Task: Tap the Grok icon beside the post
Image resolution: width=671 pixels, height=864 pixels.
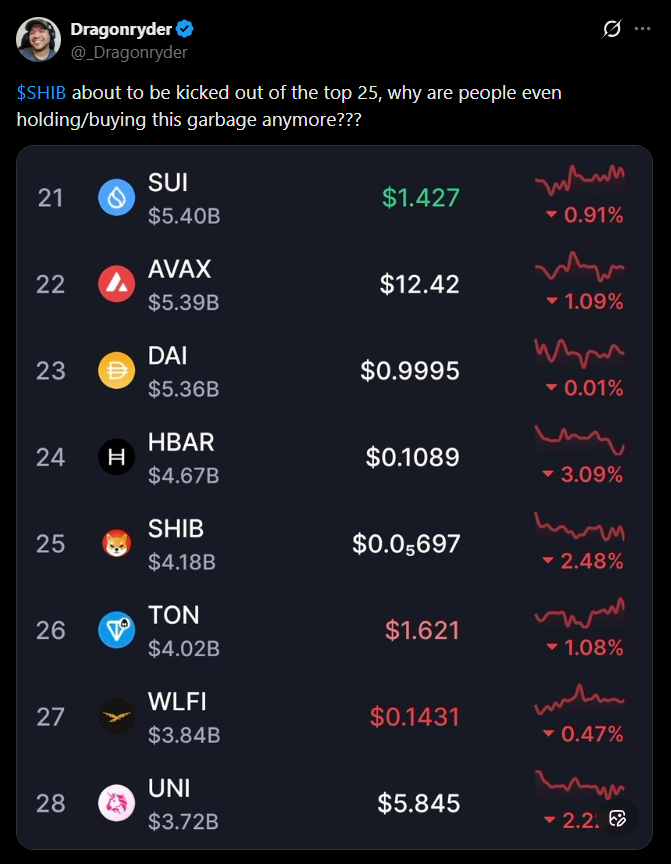Action: [x=612, y=30]
